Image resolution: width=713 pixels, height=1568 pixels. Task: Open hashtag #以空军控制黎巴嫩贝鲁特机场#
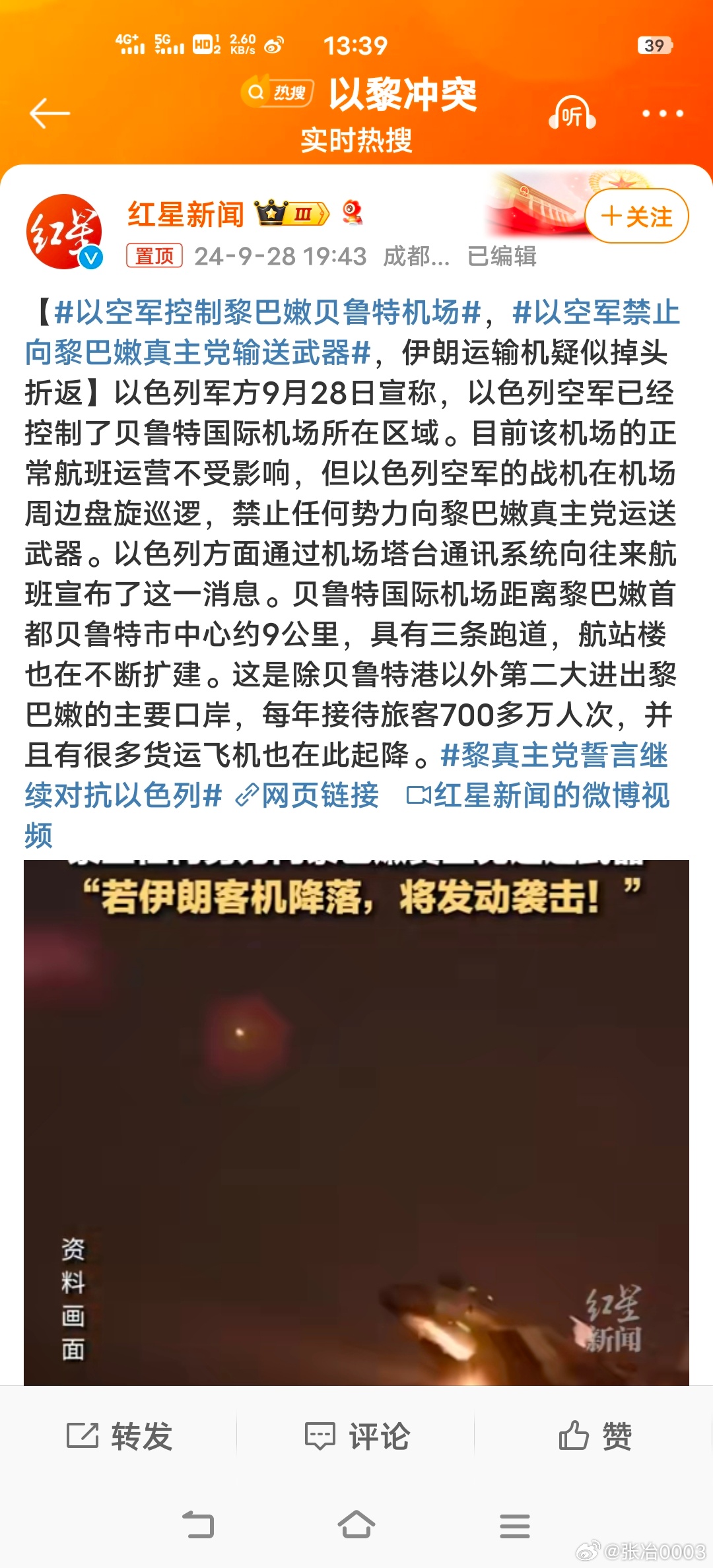267,311
